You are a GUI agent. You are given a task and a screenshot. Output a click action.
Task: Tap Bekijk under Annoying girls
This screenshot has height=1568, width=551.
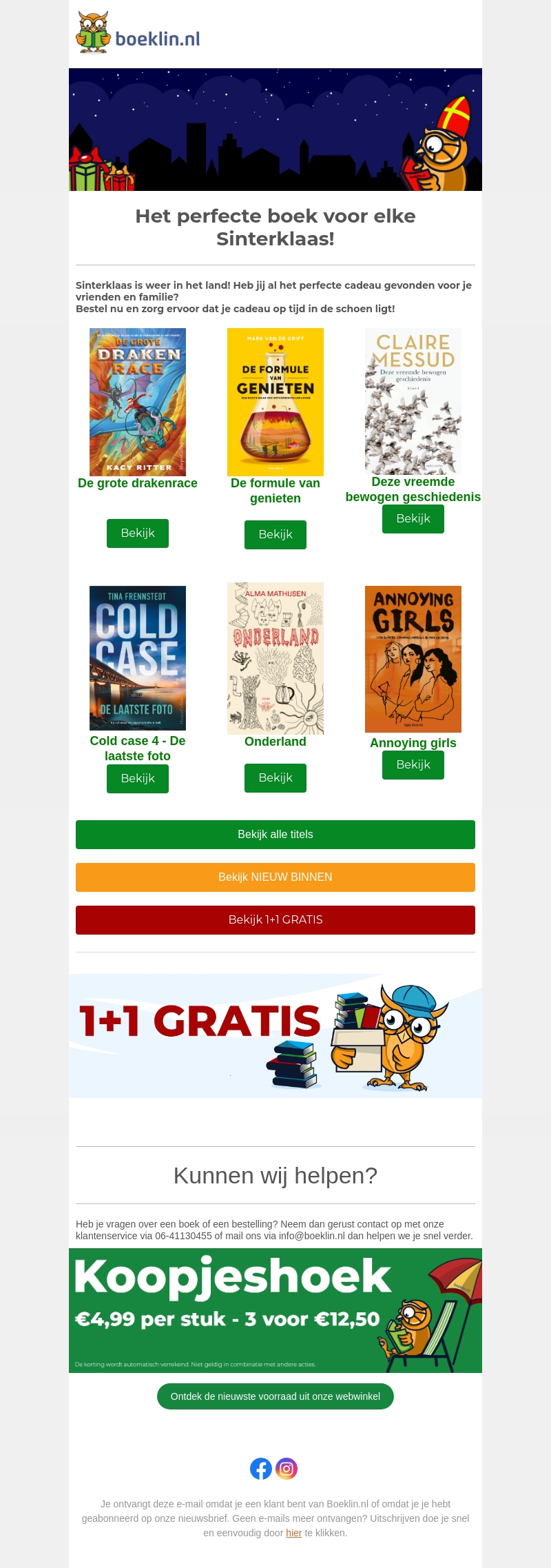(x=413, y=764)
